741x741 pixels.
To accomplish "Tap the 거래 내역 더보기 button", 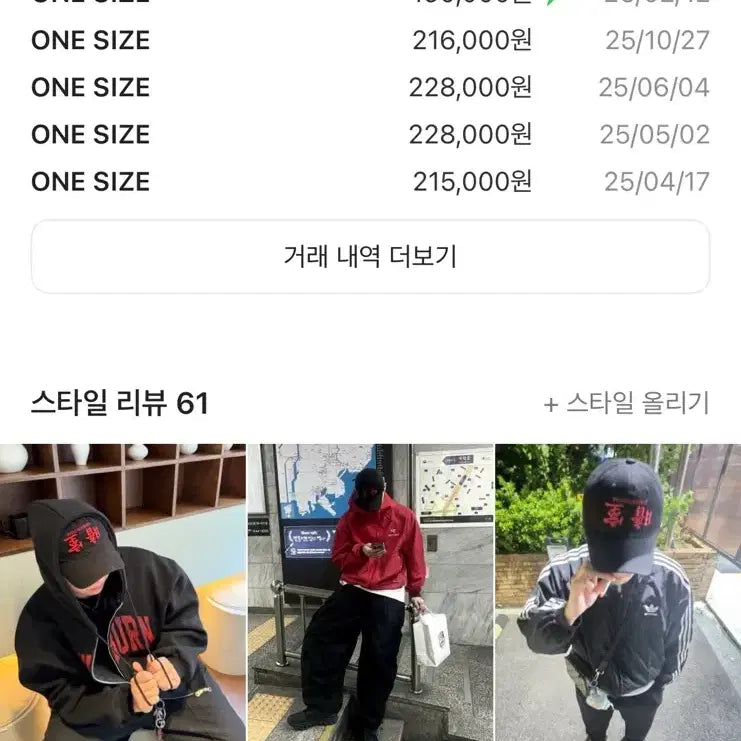I will [370, 257].
